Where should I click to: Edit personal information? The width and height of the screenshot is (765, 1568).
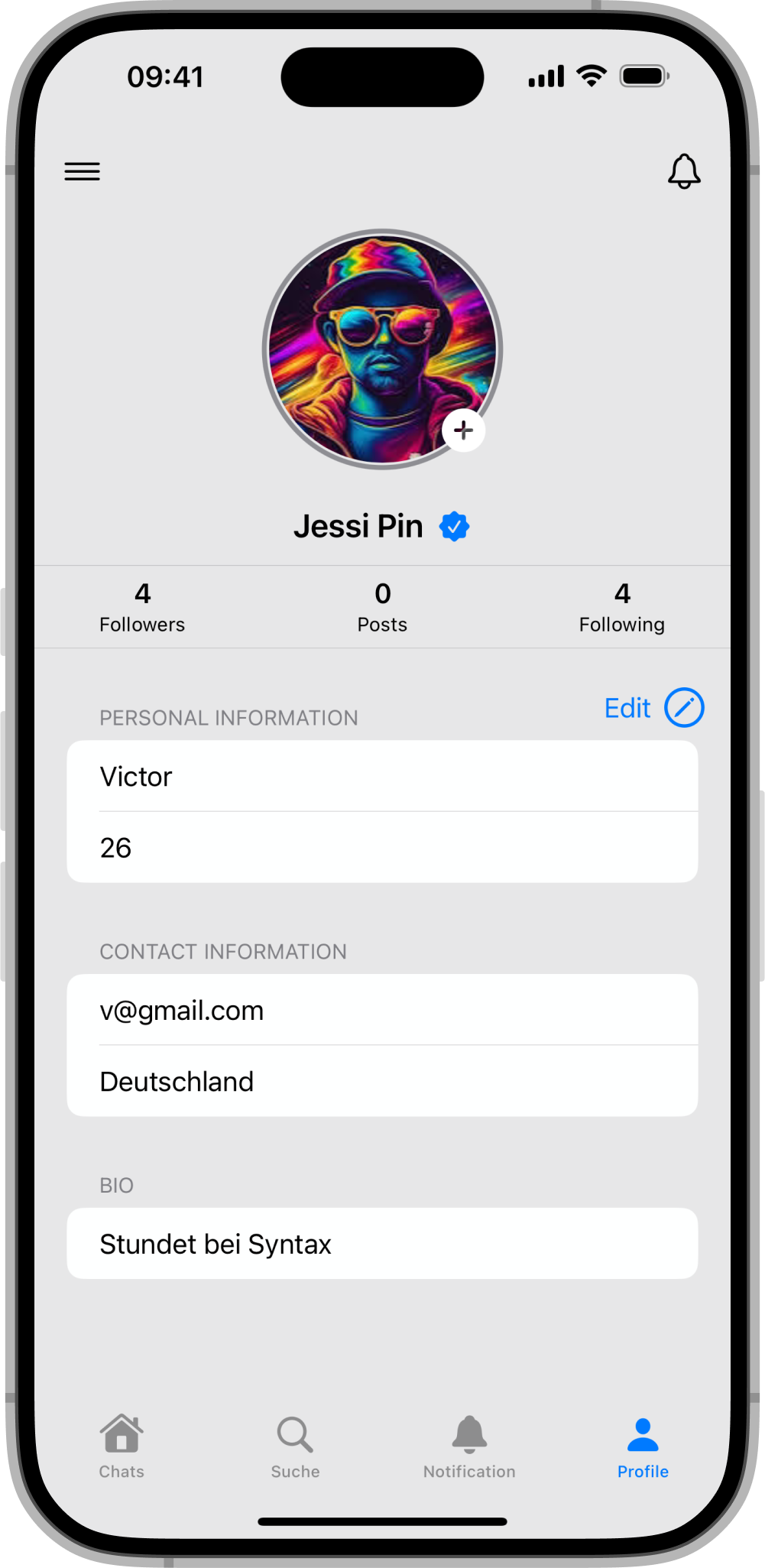click(653, 708)
